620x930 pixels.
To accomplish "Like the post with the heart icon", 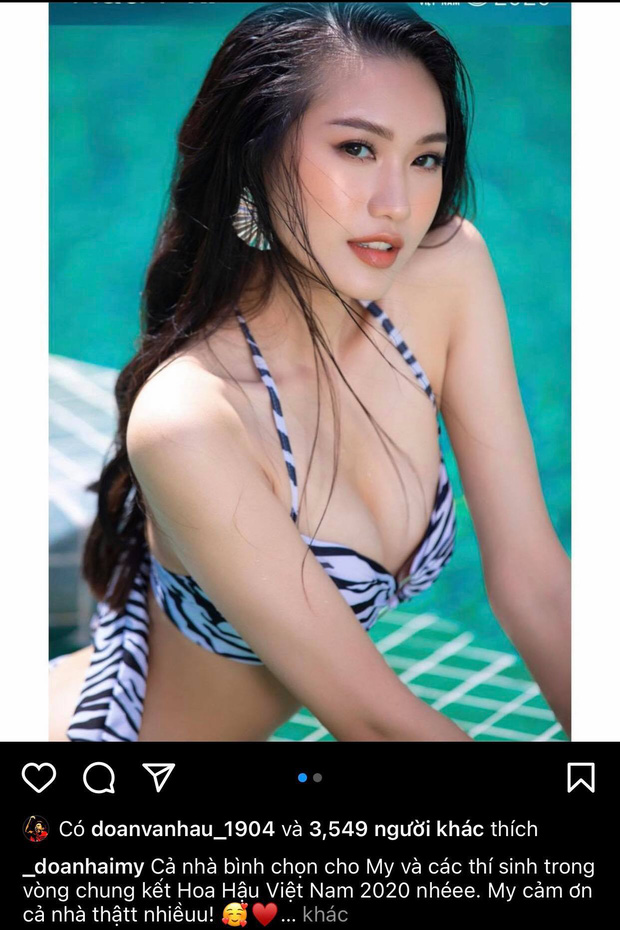I will pyautogui.click(x=39, y=777).
